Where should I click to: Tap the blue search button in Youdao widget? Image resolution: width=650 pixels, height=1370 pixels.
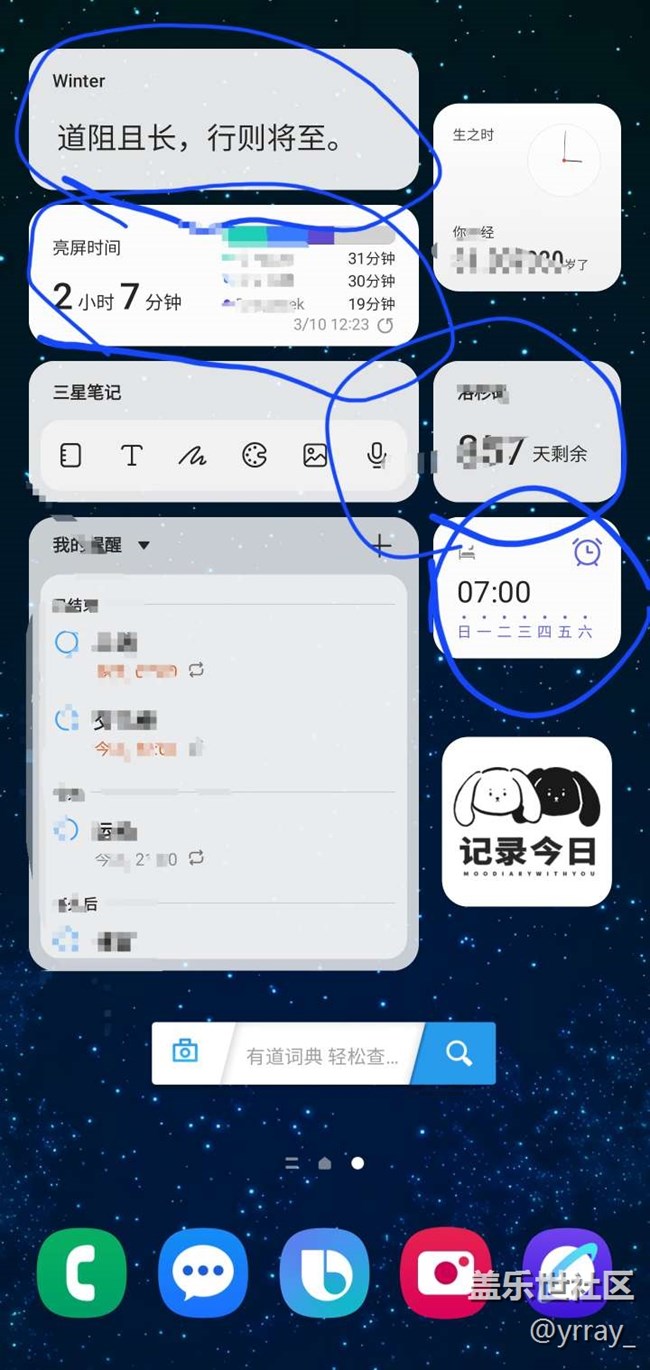458,1053
